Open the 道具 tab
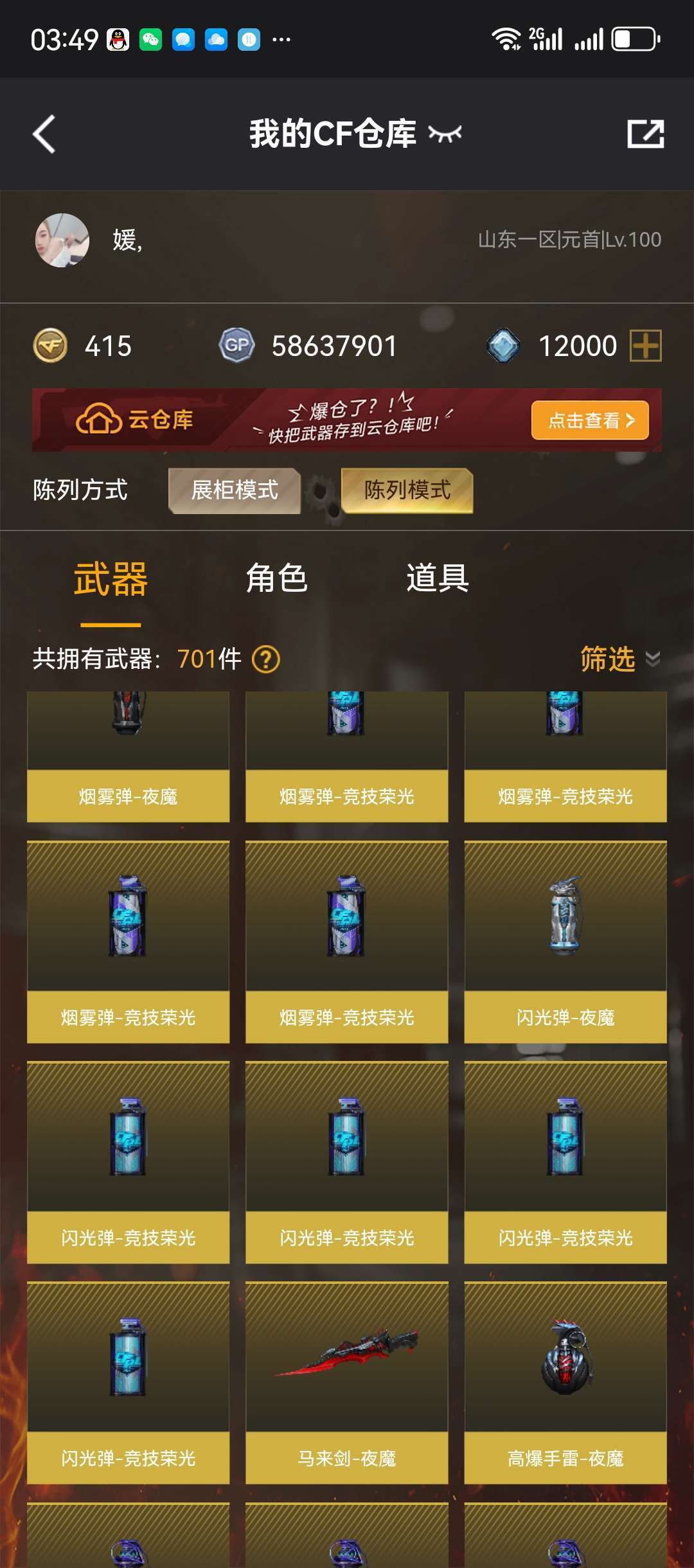694x1568 pixels. [x=438, y=578]
